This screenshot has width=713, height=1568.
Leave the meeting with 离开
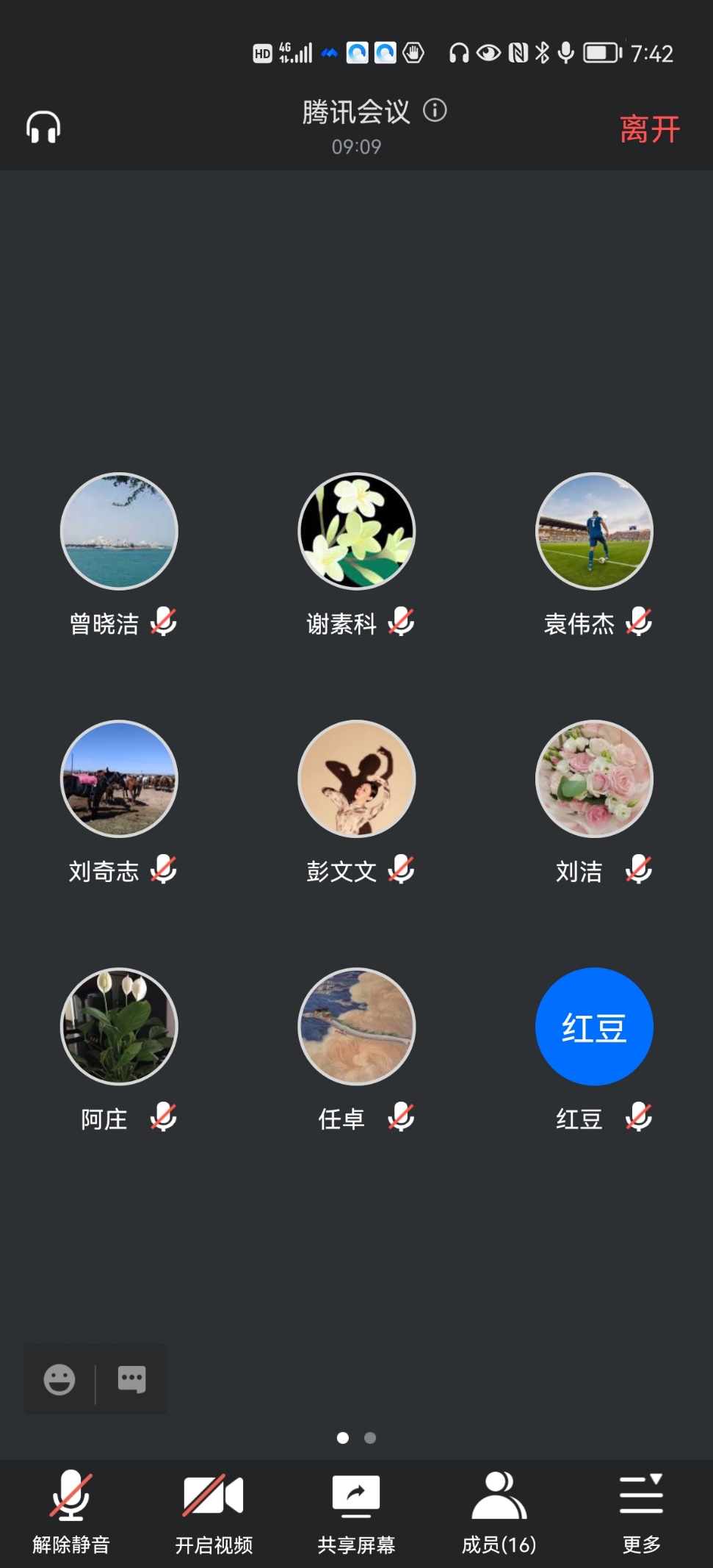[649, 129]
